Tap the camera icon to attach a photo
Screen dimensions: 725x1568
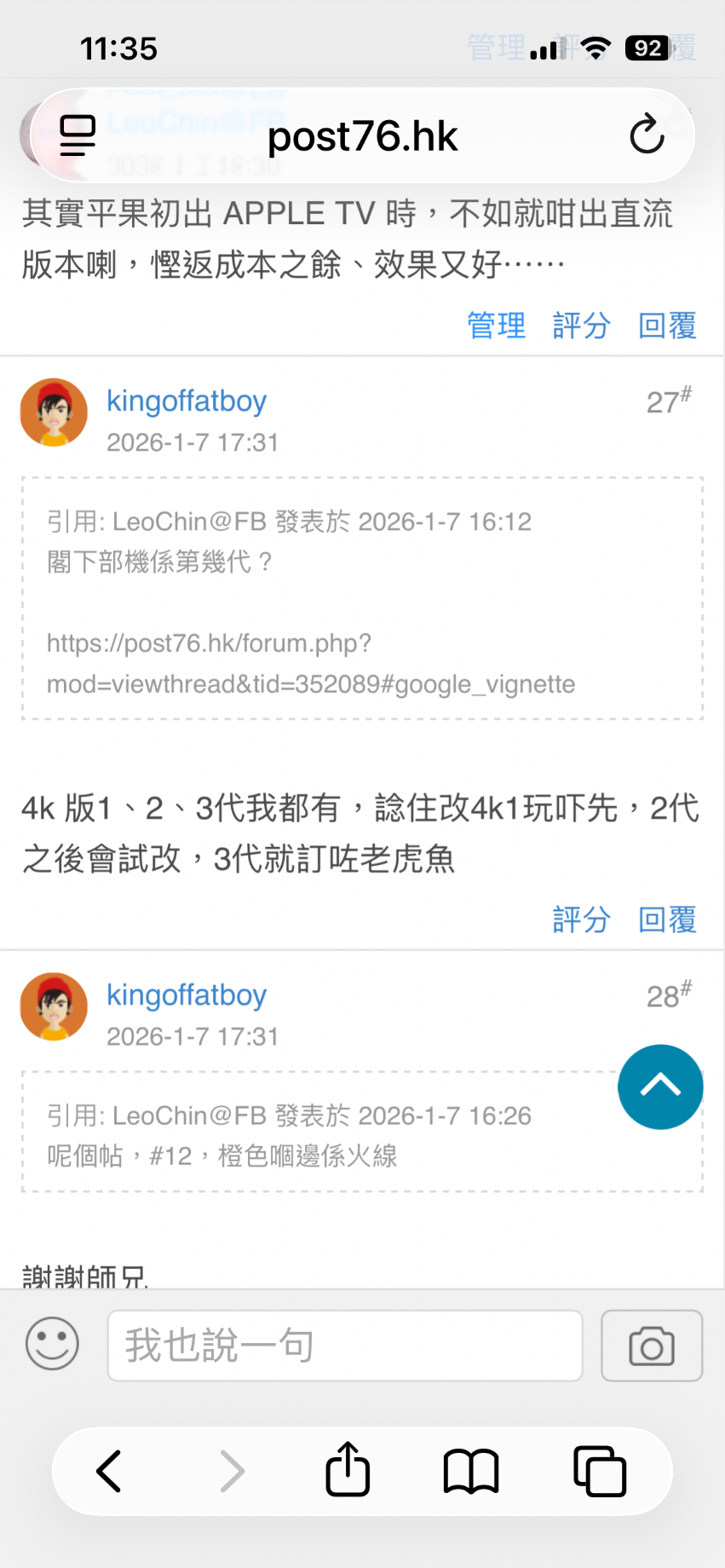point(652,1346)
